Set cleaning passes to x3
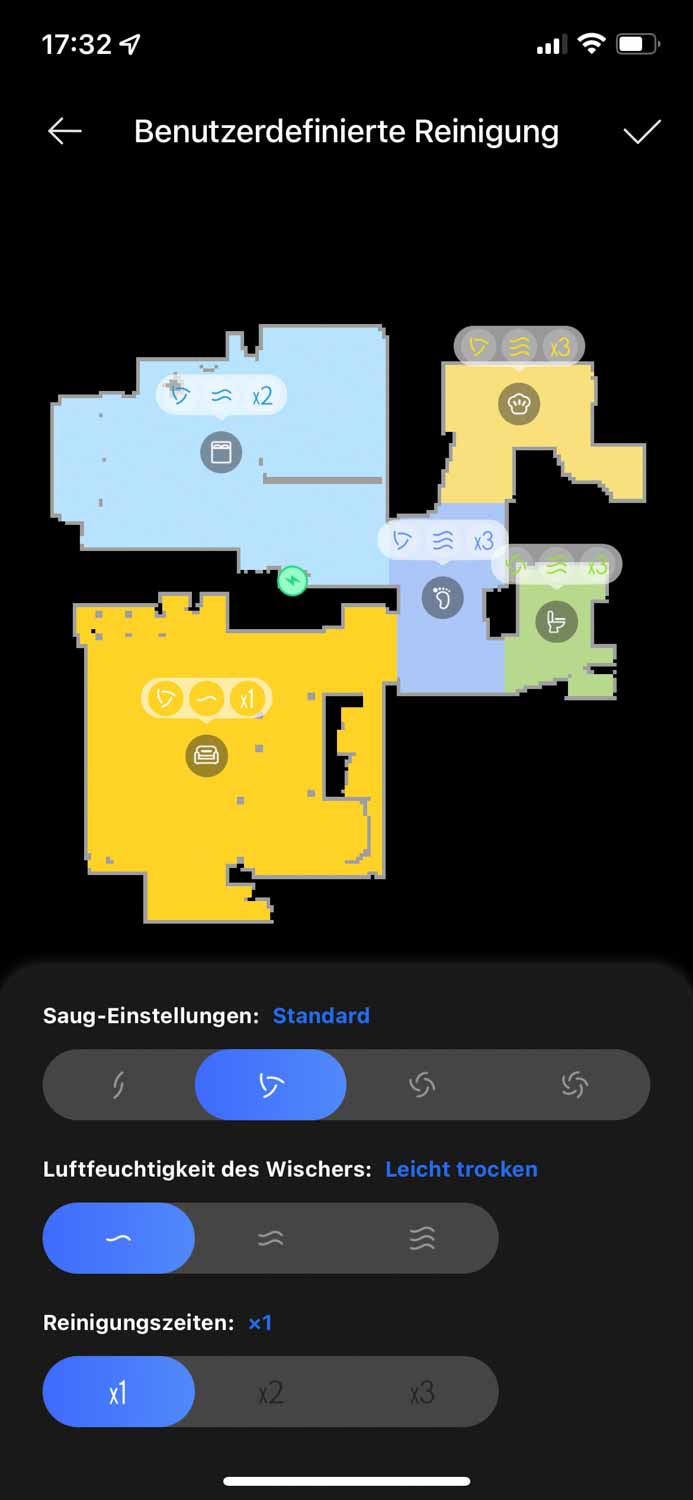This screenshot has height=1500, width=693. (x=422, y=1392)
